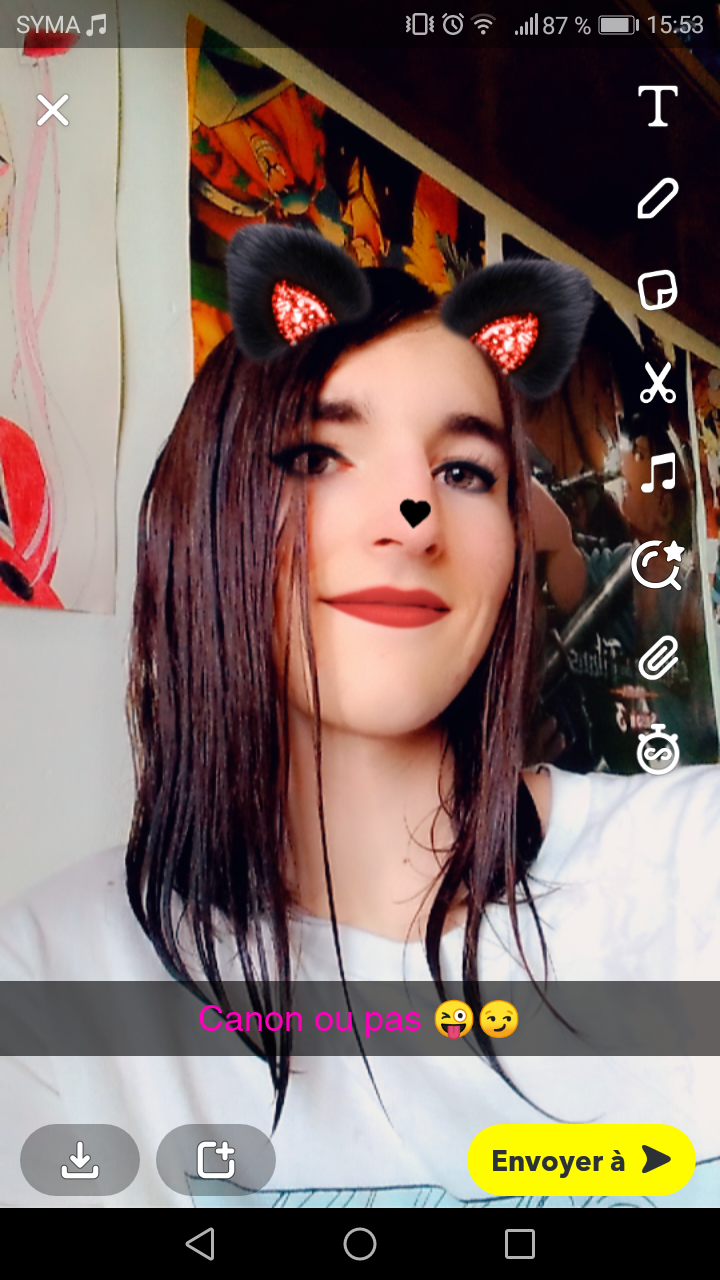Set the snap timer duration
Image resolution: width=720 pixels, height=1280 pixels.
[658, 750]
